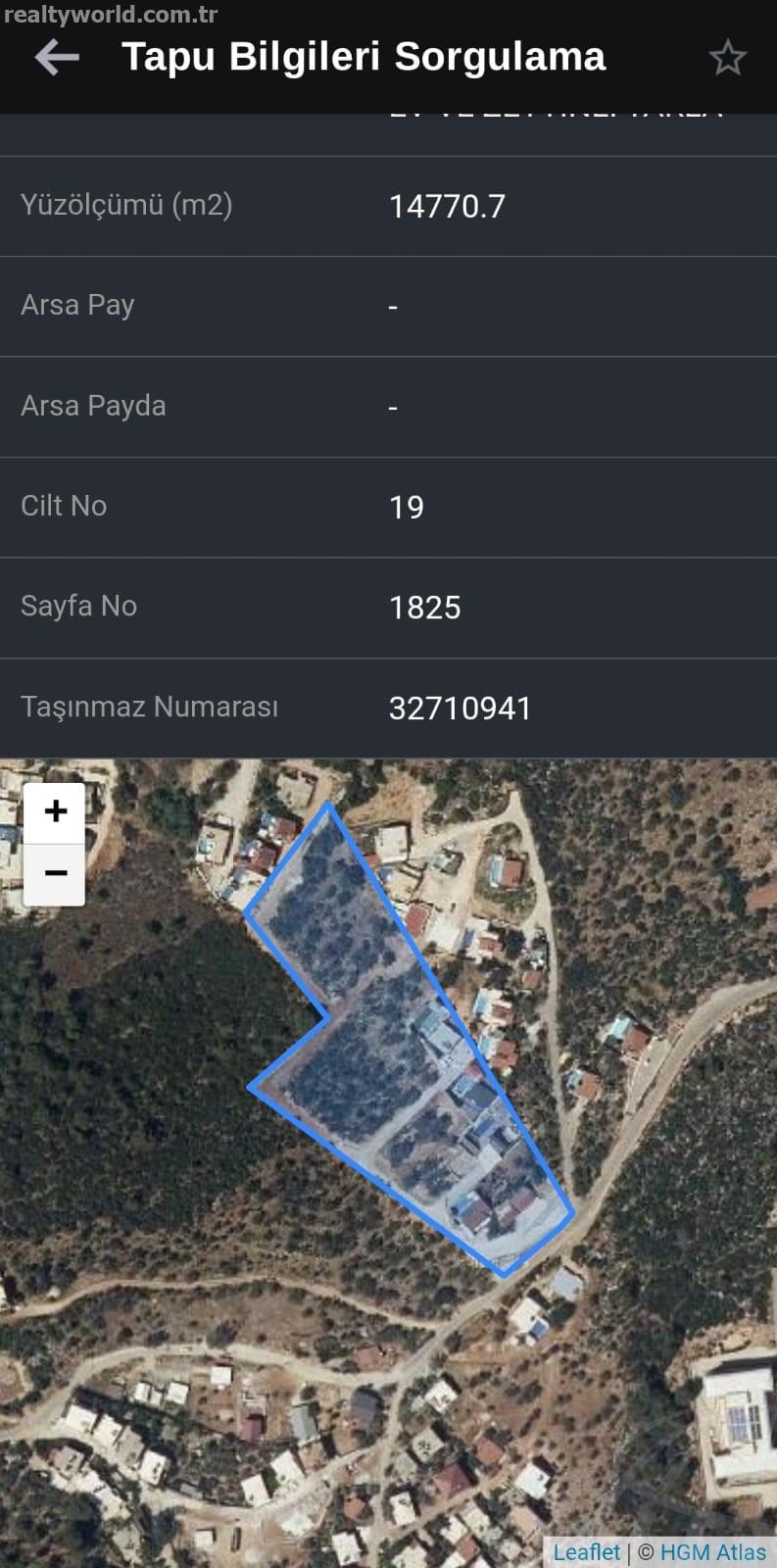Zoom out on the map

coord(55,873)
